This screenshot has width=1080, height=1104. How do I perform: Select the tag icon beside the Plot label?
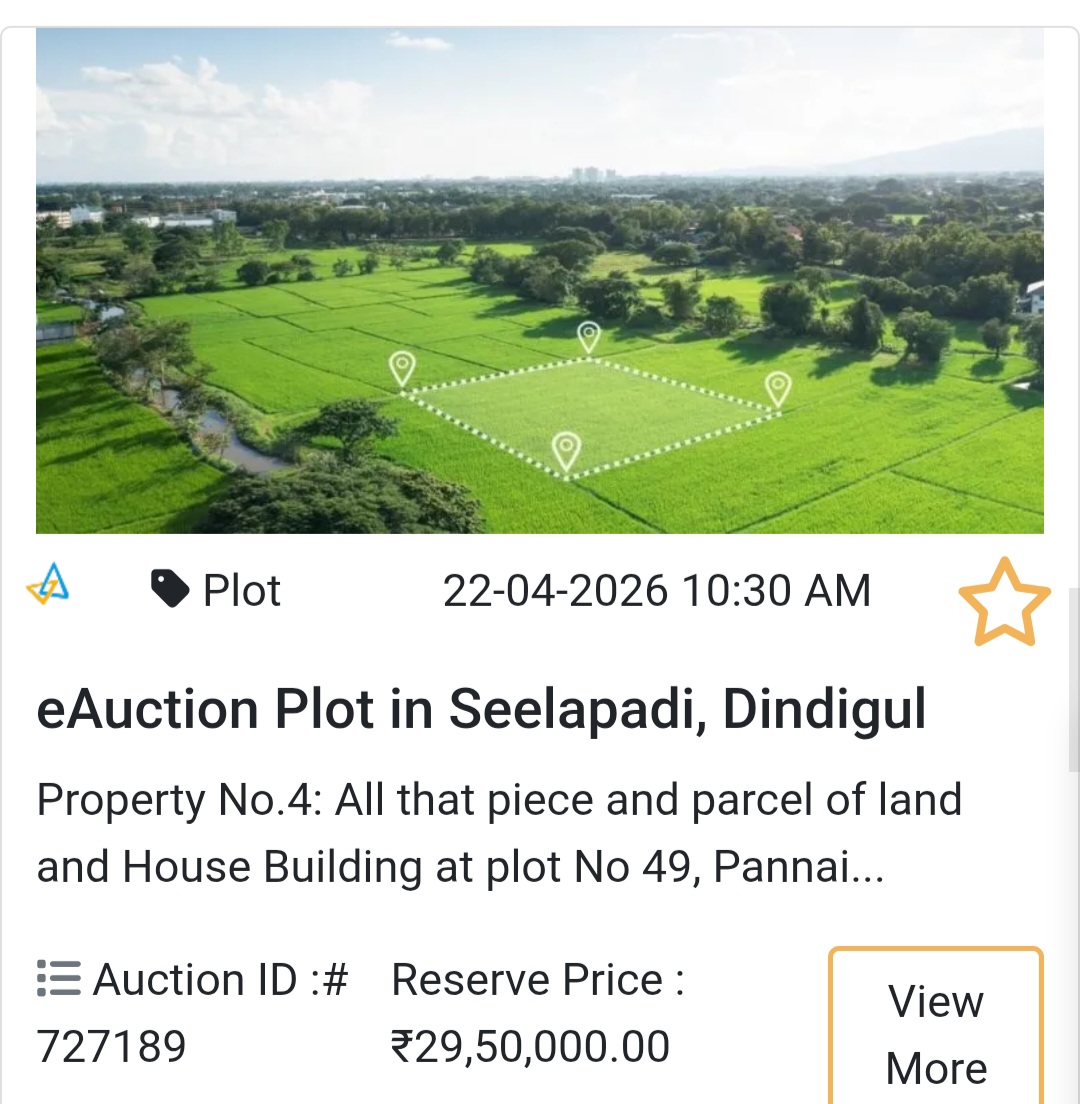point(170,589)
